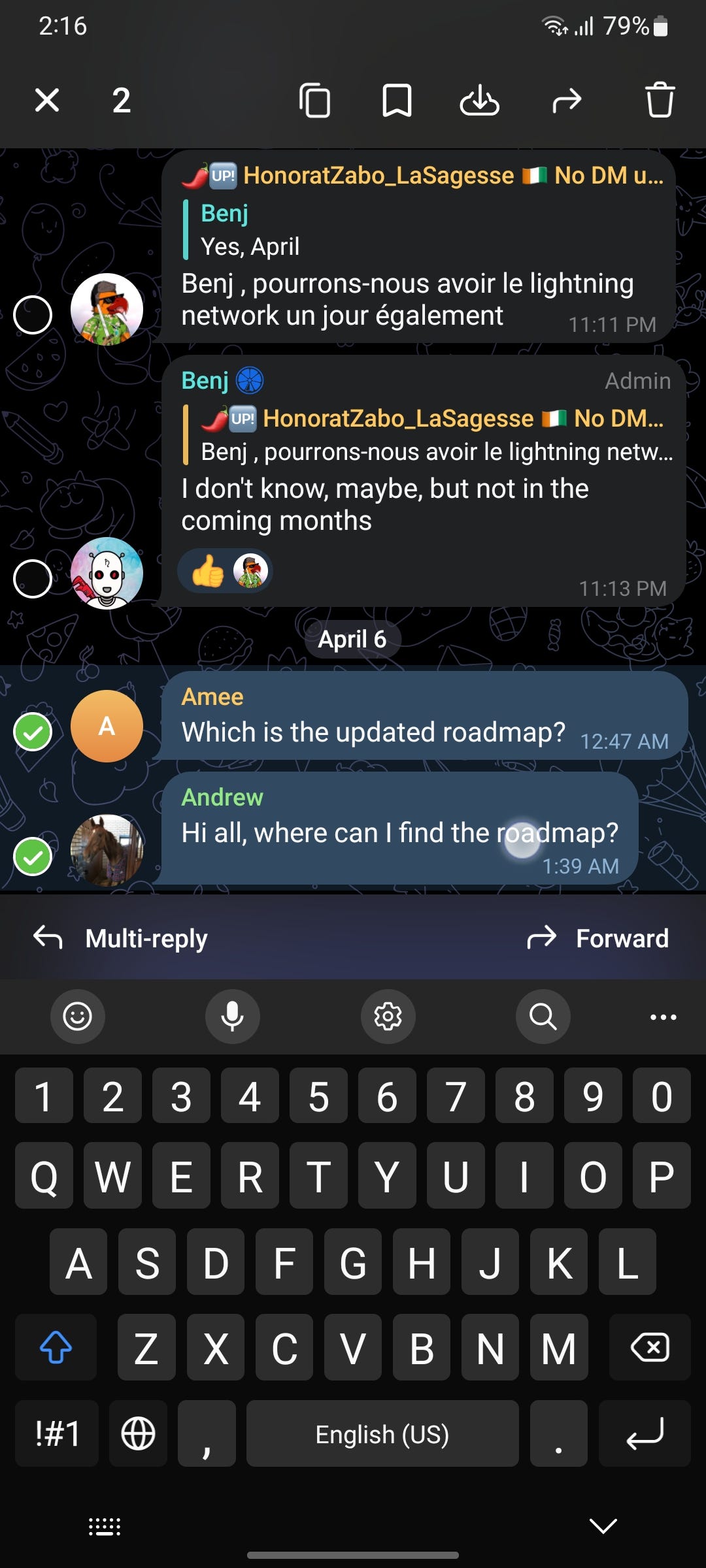This screenshot has height=1568, width=706.
Task: Tap the download icon in toolbar
Action: pyautogui.click(x=479, y=101)
